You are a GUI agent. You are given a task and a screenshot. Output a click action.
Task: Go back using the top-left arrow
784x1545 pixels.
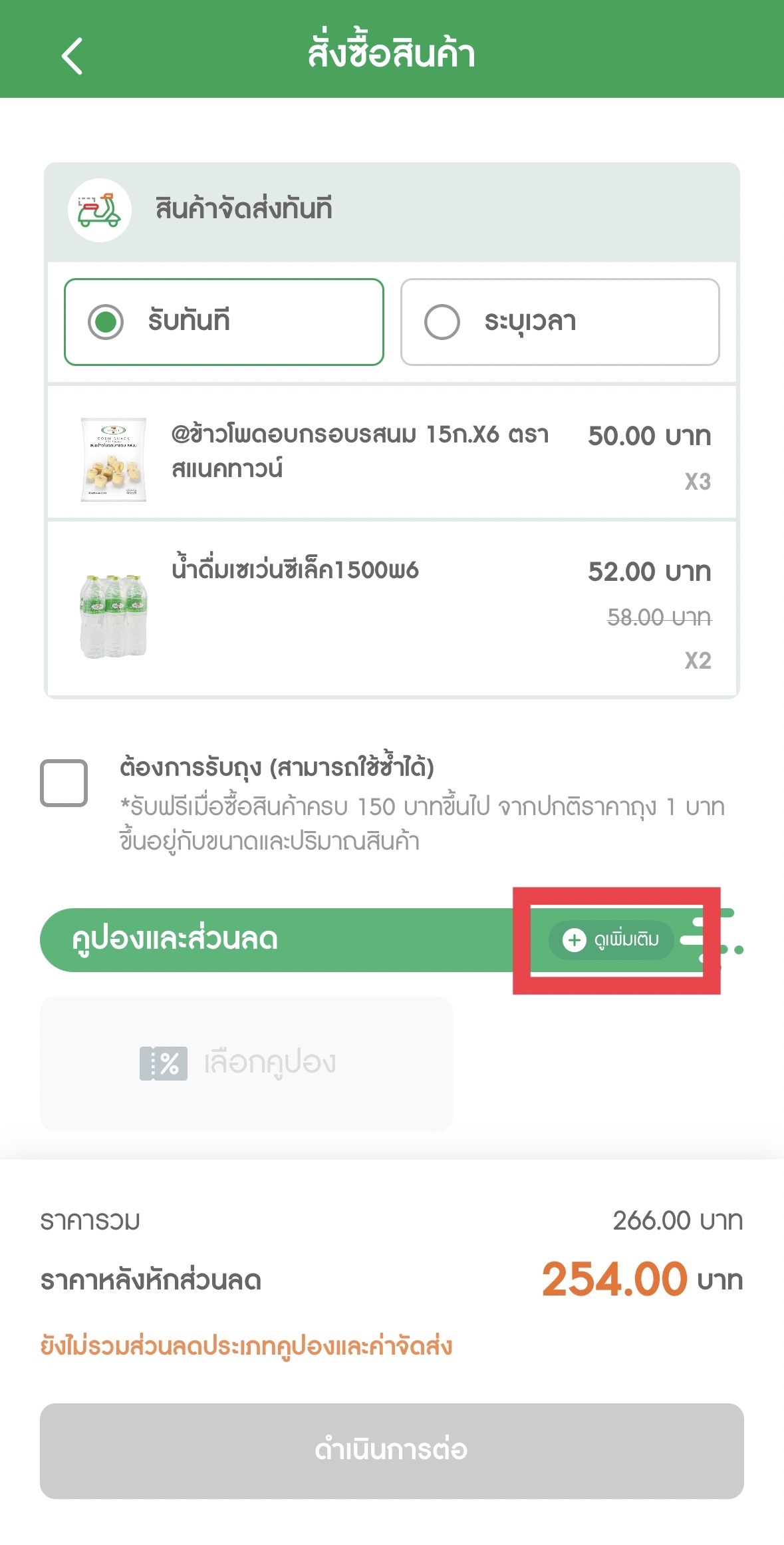coord(72,56)
